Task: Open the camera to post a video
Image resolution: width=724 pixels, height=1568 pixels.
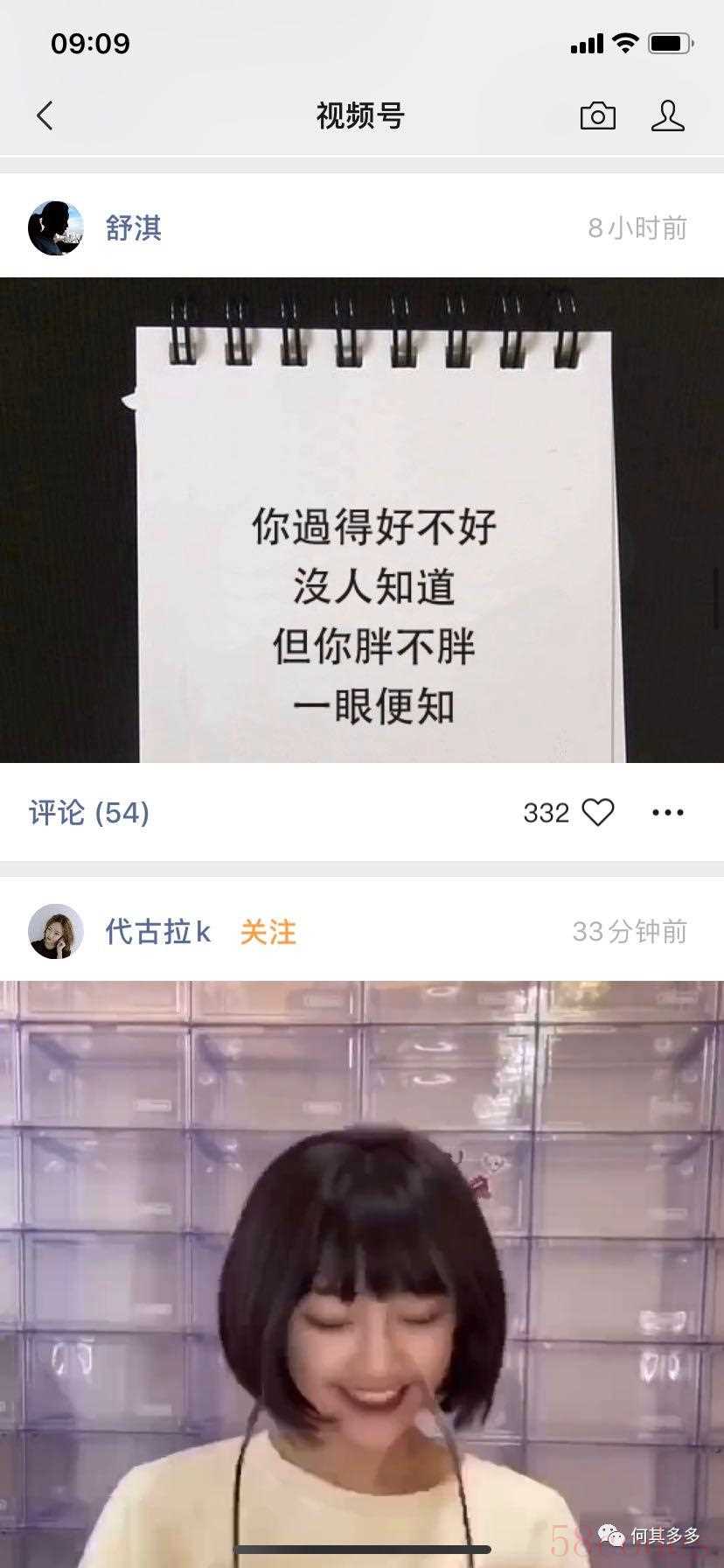Action: 597,115
